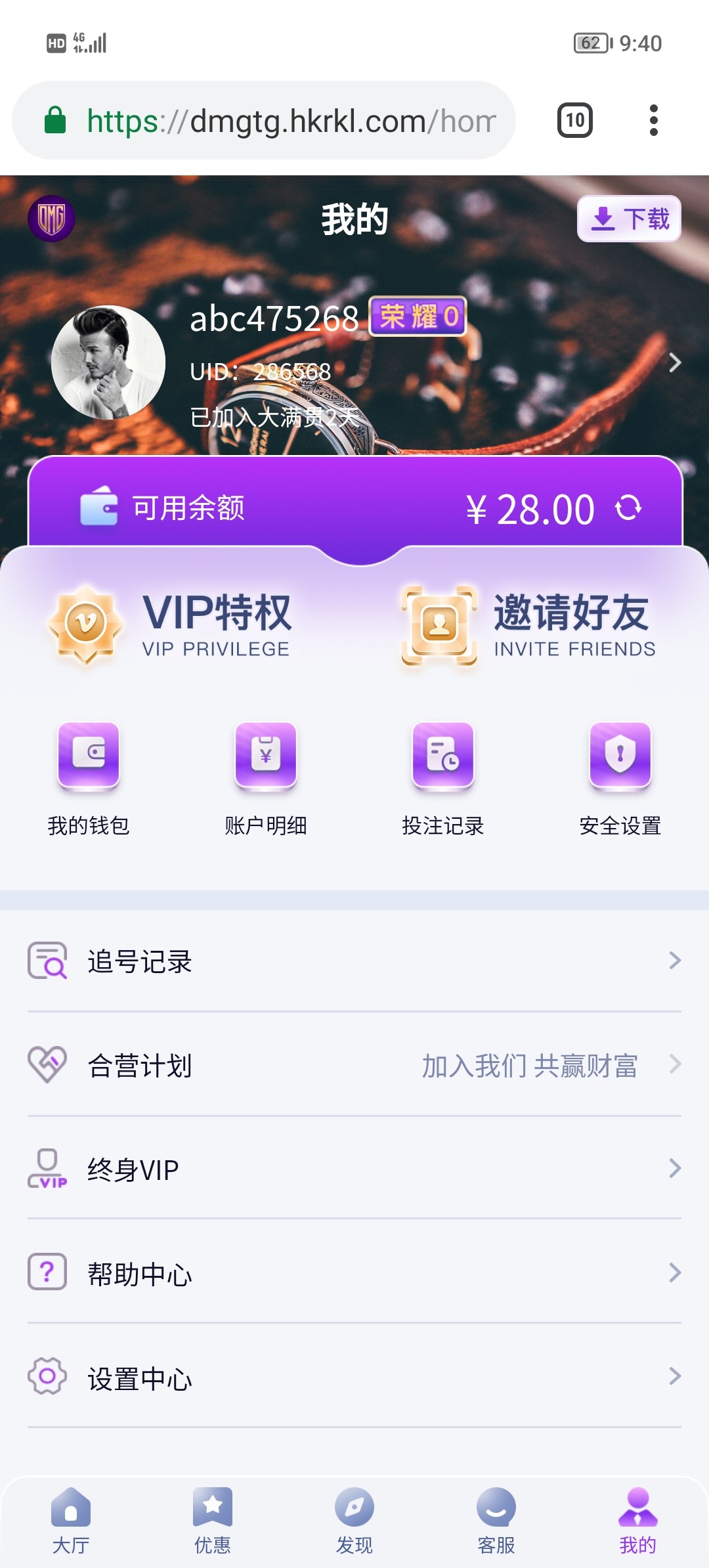Open 邀请好友 invite friends
709x1568 pixels.
click(x=528, y=624)
